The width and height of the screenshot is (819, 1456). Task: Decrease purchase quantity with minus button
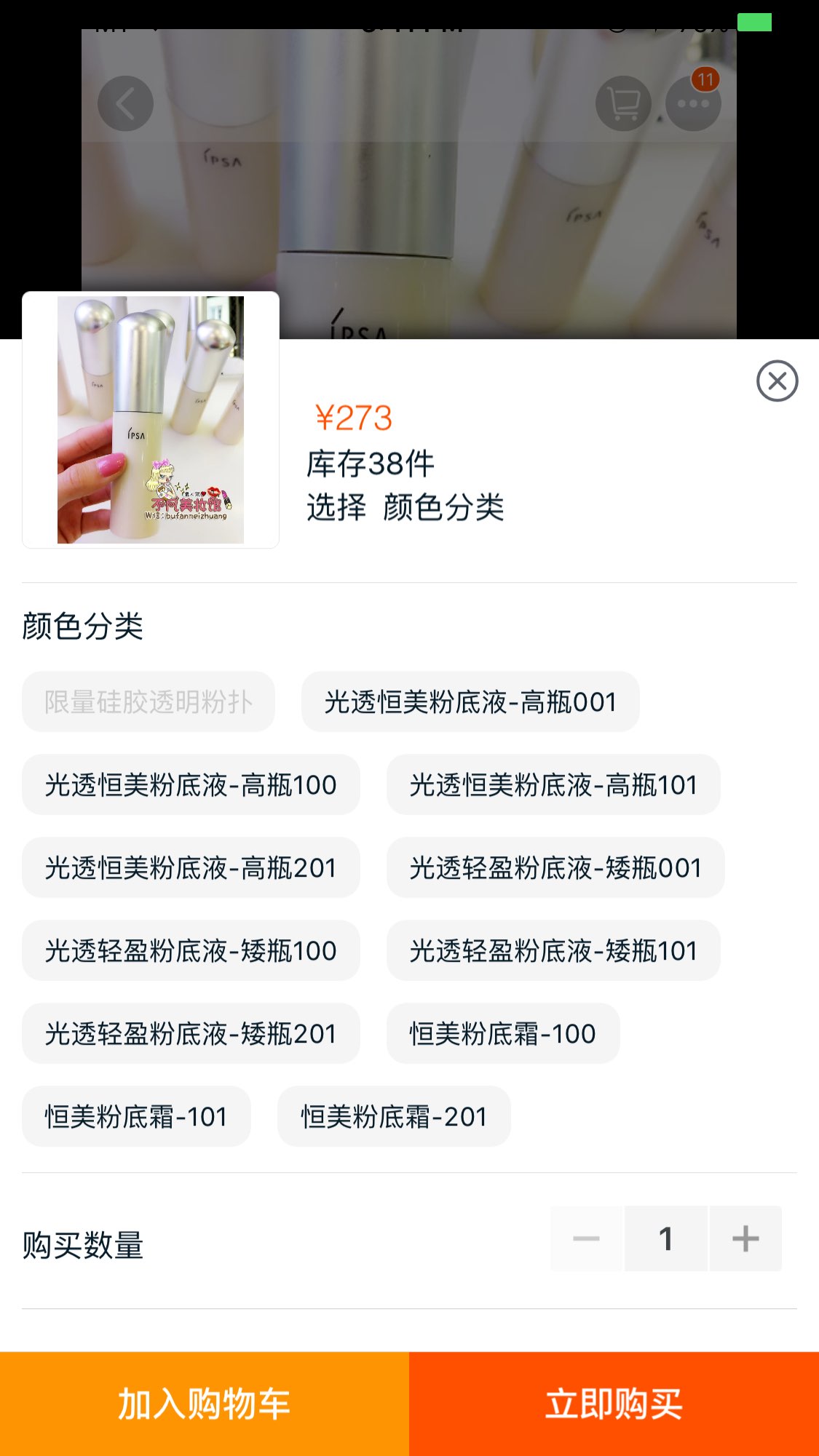point(586,1238)
